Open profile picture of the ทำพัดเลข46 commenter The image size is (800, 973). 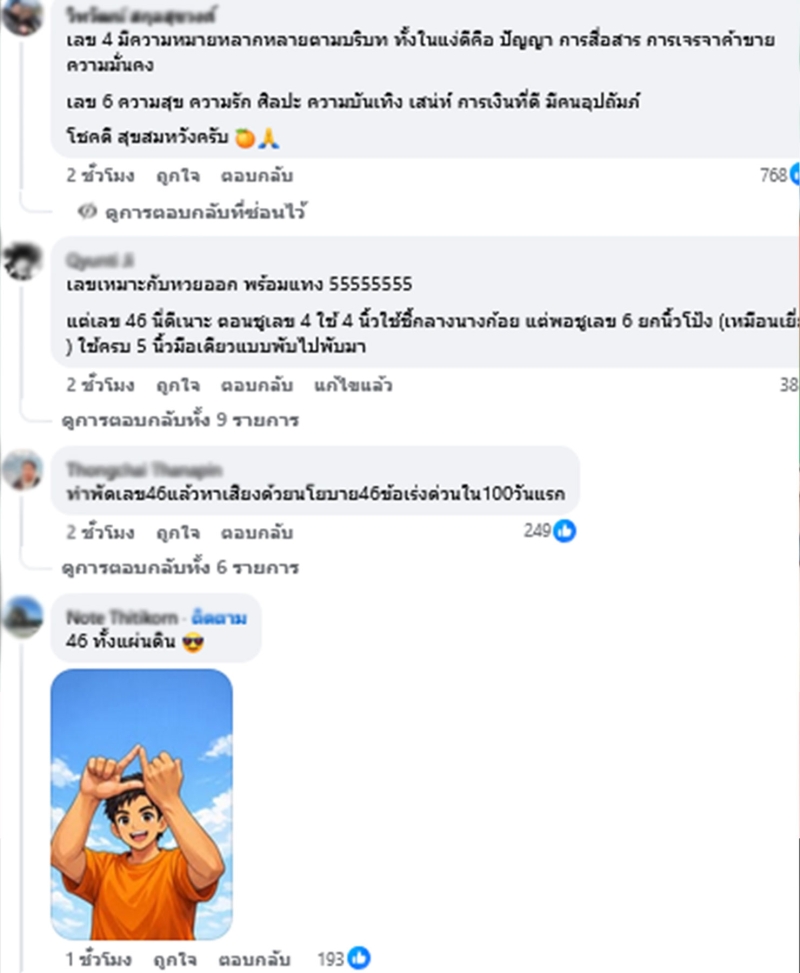22,470
